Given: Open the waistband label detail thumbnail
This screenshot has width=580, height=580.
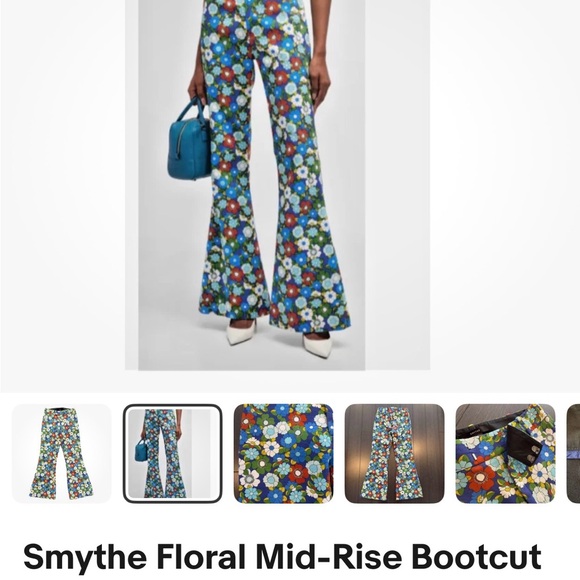Looking at the screenshot, I should point(505,453).
